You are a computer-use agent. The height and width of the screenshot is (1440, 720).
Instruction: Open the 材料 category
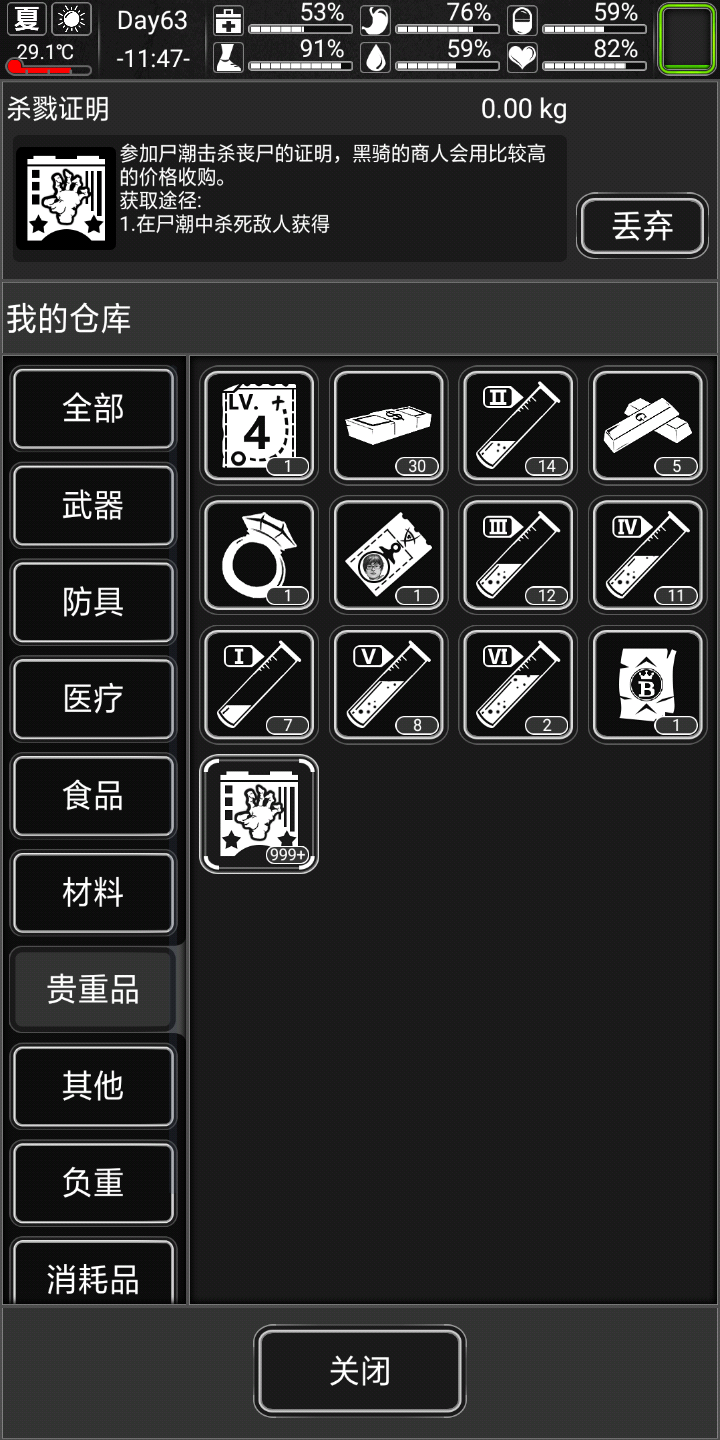tap(93, 892)
